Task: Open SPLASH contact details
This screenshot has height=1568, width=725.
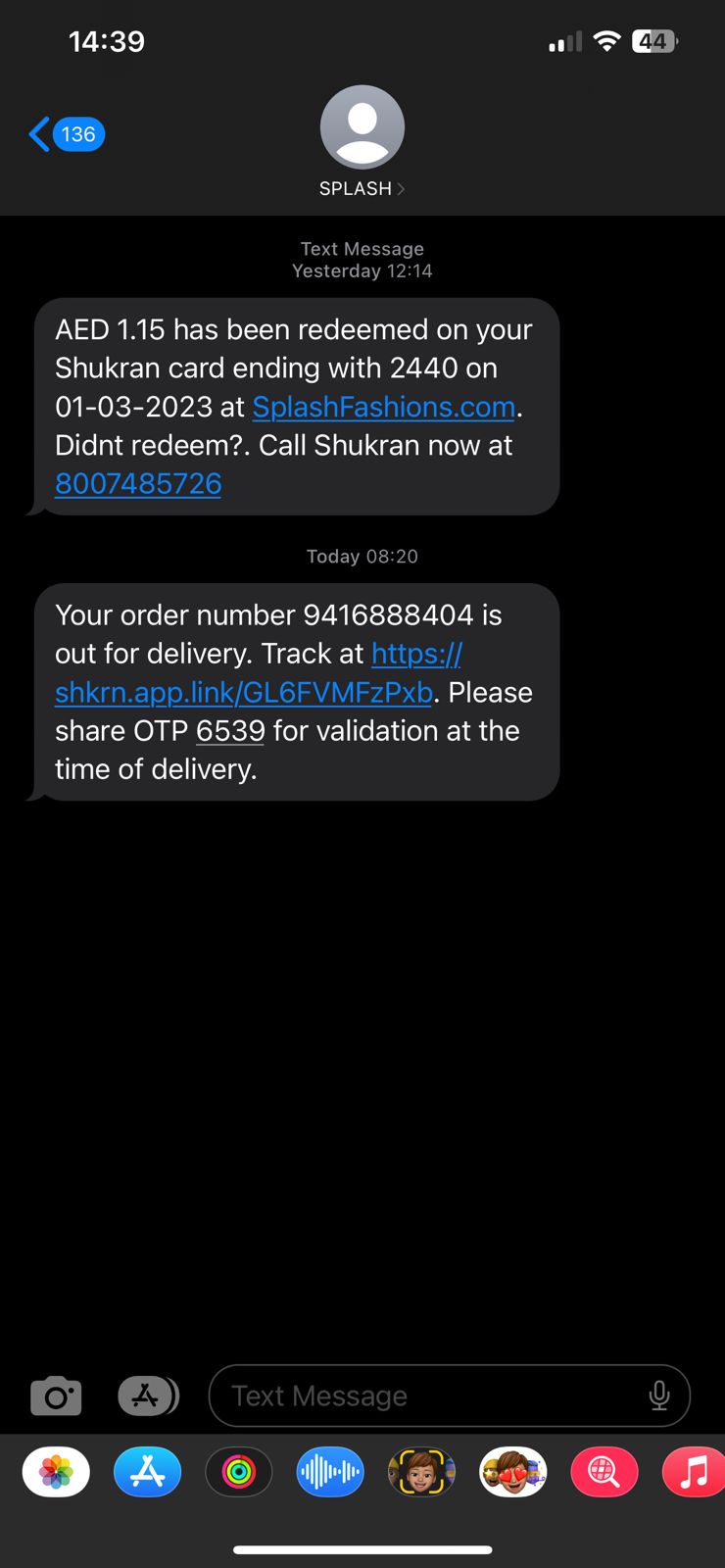Action: (x=362, y=142)
